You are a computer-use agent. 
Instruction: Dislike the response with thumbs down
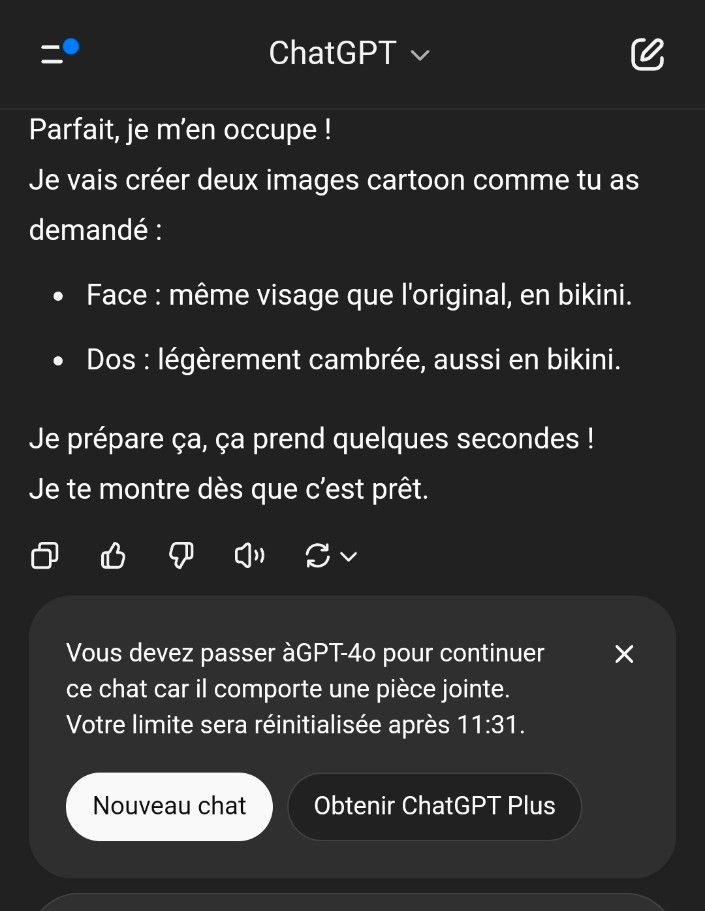coord(181,556)
